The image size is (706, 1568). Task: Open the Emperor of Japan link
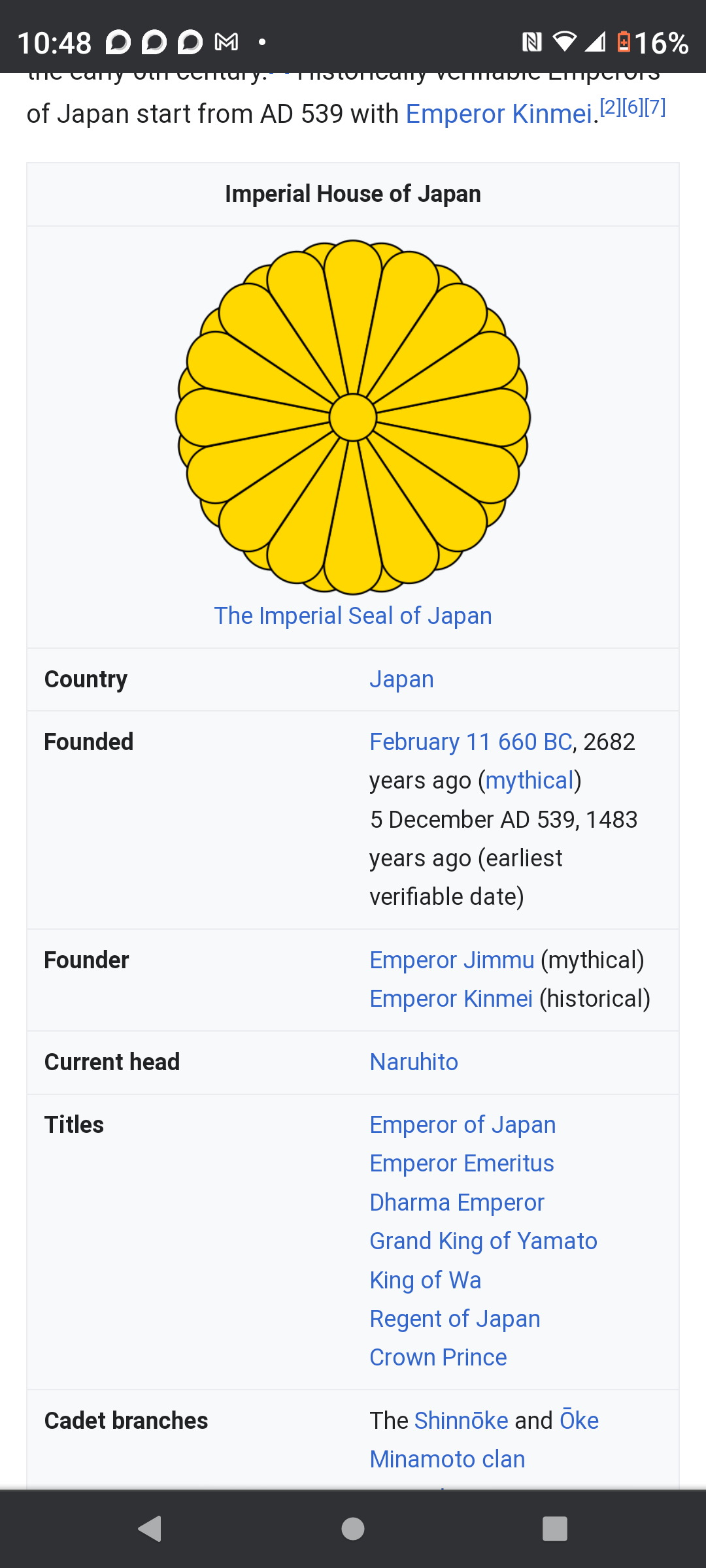pyautogui.click(x=463, y=1124)
